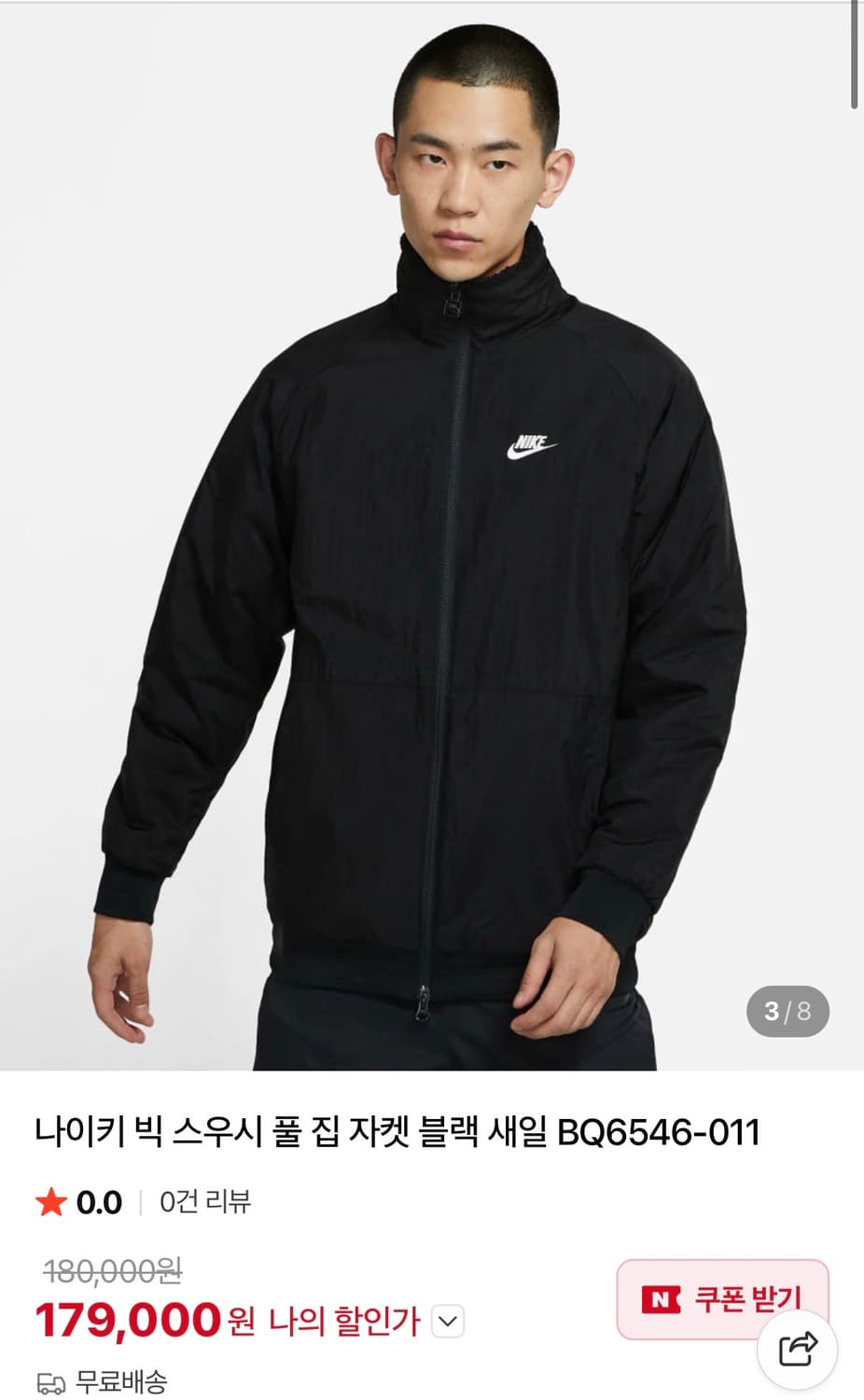This screenshot has width=864, height=1400.
Task: Click the 0.0 rating score
Action: (98, 1201)
